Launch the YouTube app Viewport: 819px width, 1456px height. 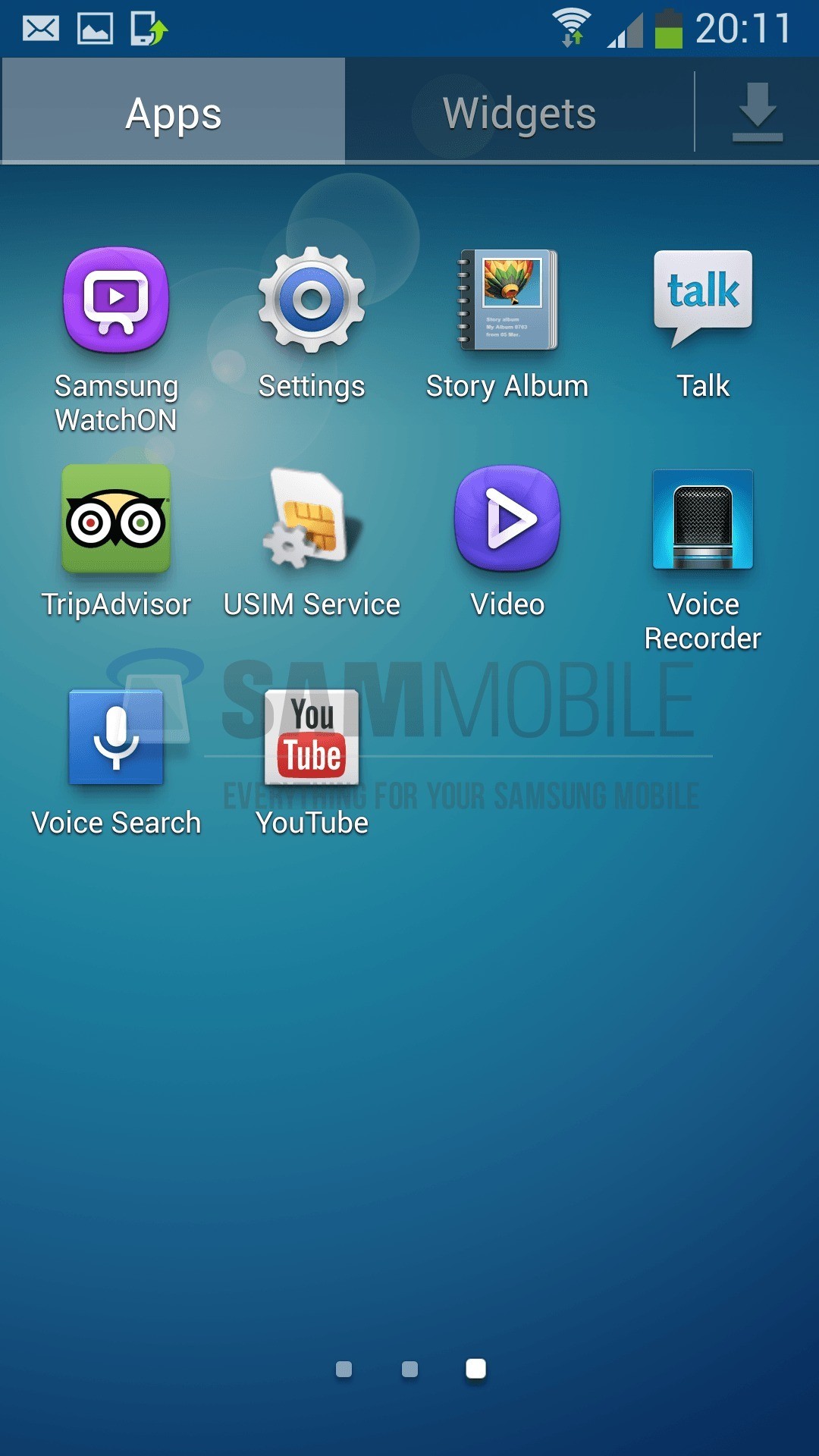point(312,738)
